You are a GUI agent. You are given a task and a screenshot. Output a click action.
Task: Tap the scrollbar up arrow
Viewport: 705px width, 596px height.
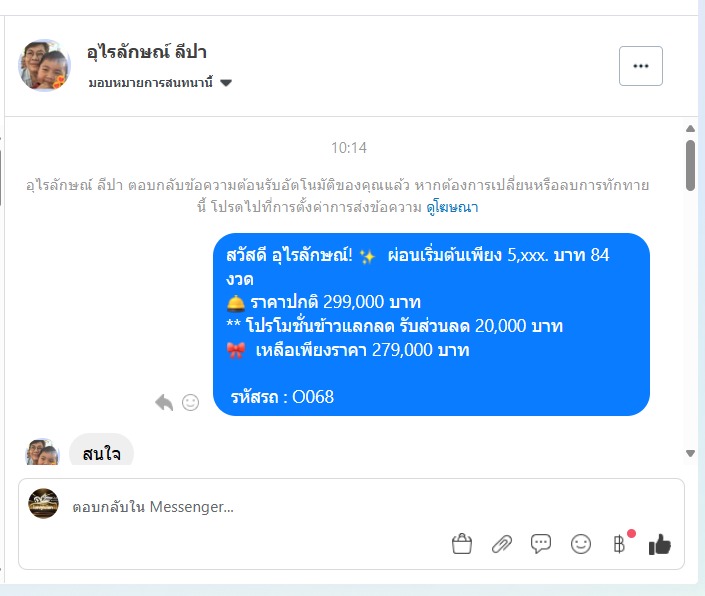click(x=690, y=128)
